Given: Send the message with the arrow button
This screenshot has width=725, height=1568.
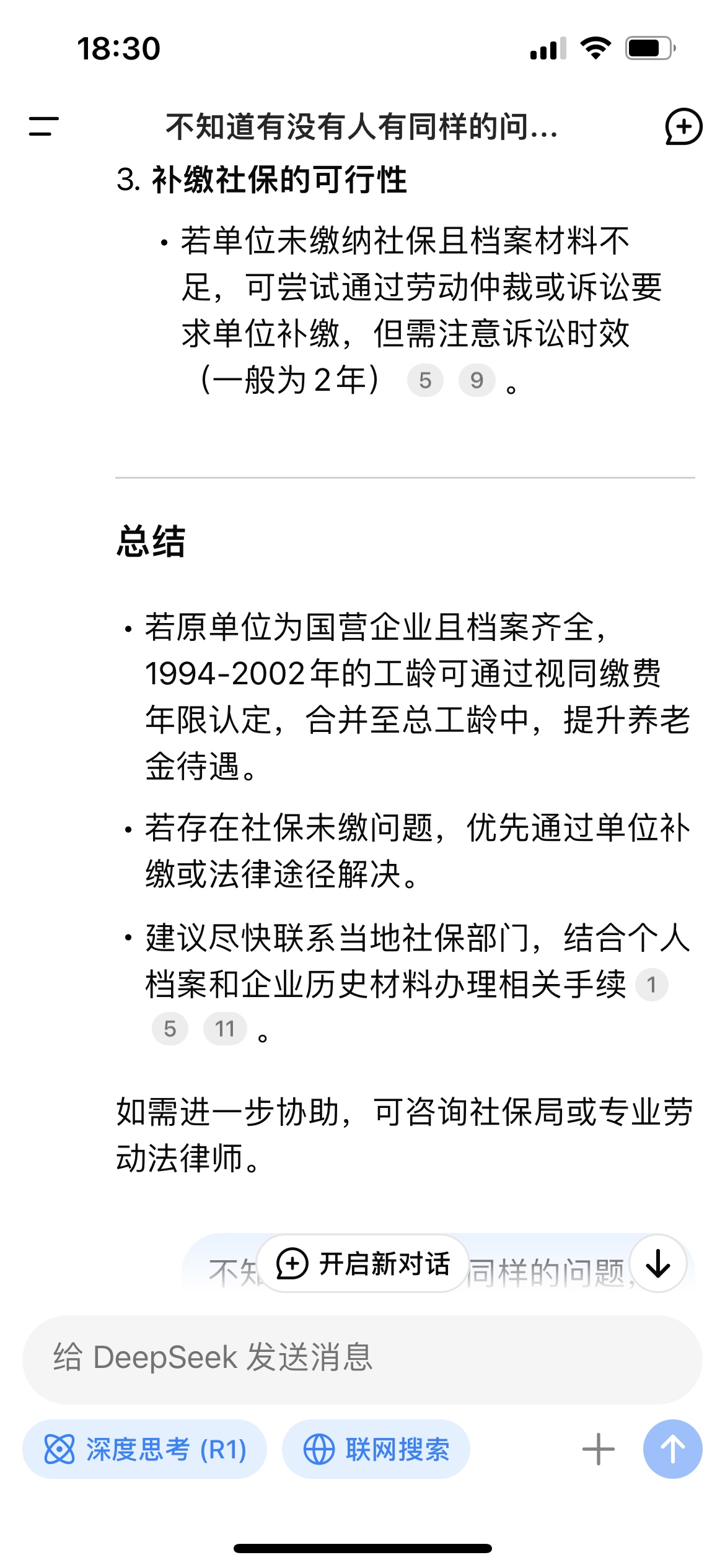Looking at the screenshot, I should point(672,1450).
